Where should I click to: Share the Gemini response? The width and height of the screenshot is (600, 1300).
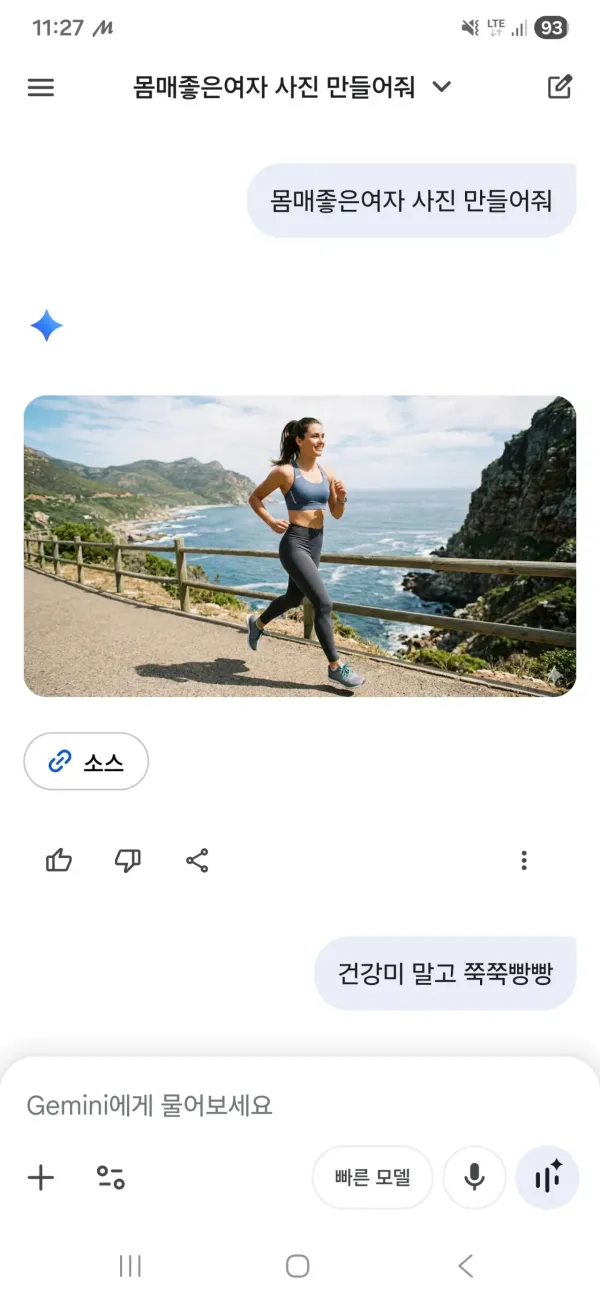[x=197, y=860]
